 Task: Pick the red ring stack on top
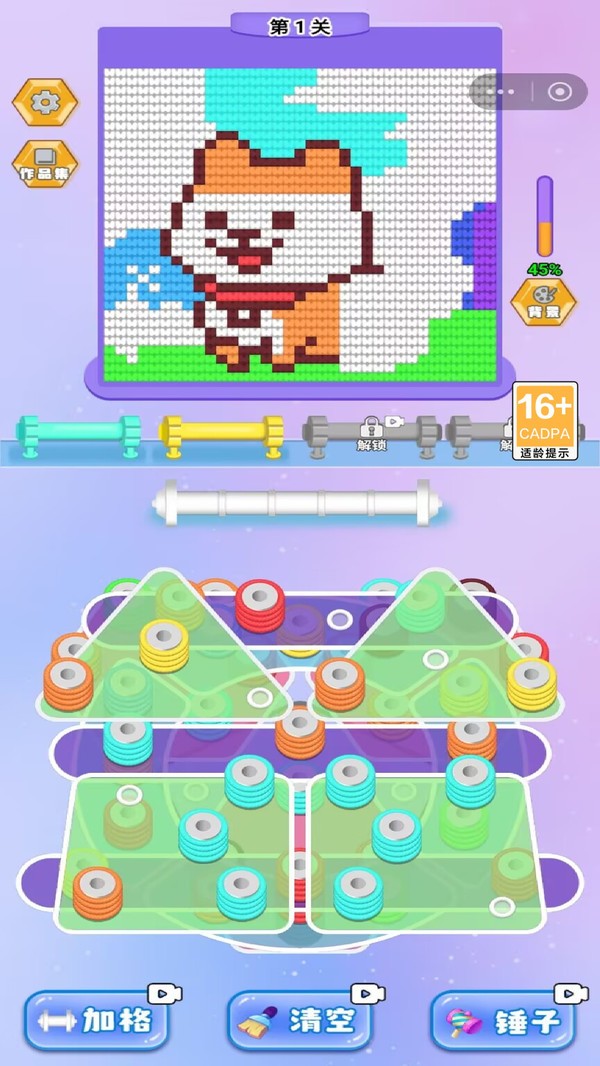coord(260,605)
